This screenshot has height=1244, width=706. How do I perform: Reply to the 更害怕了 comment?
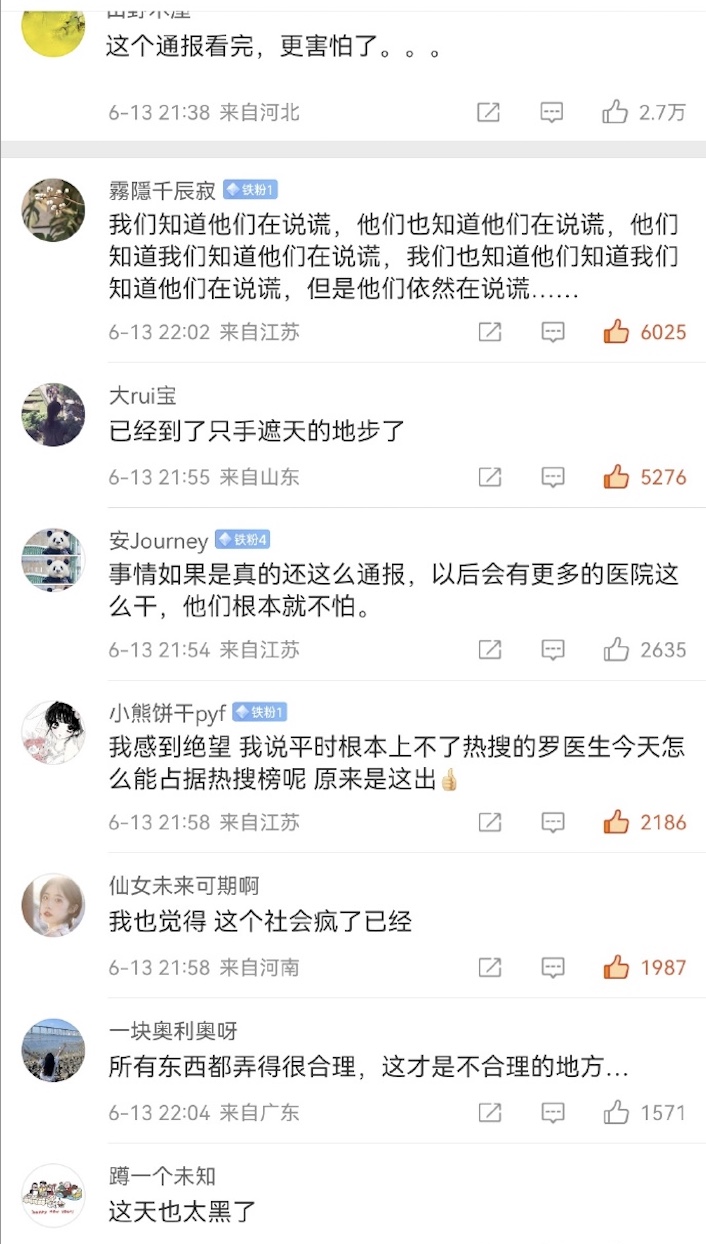point(552,112)
